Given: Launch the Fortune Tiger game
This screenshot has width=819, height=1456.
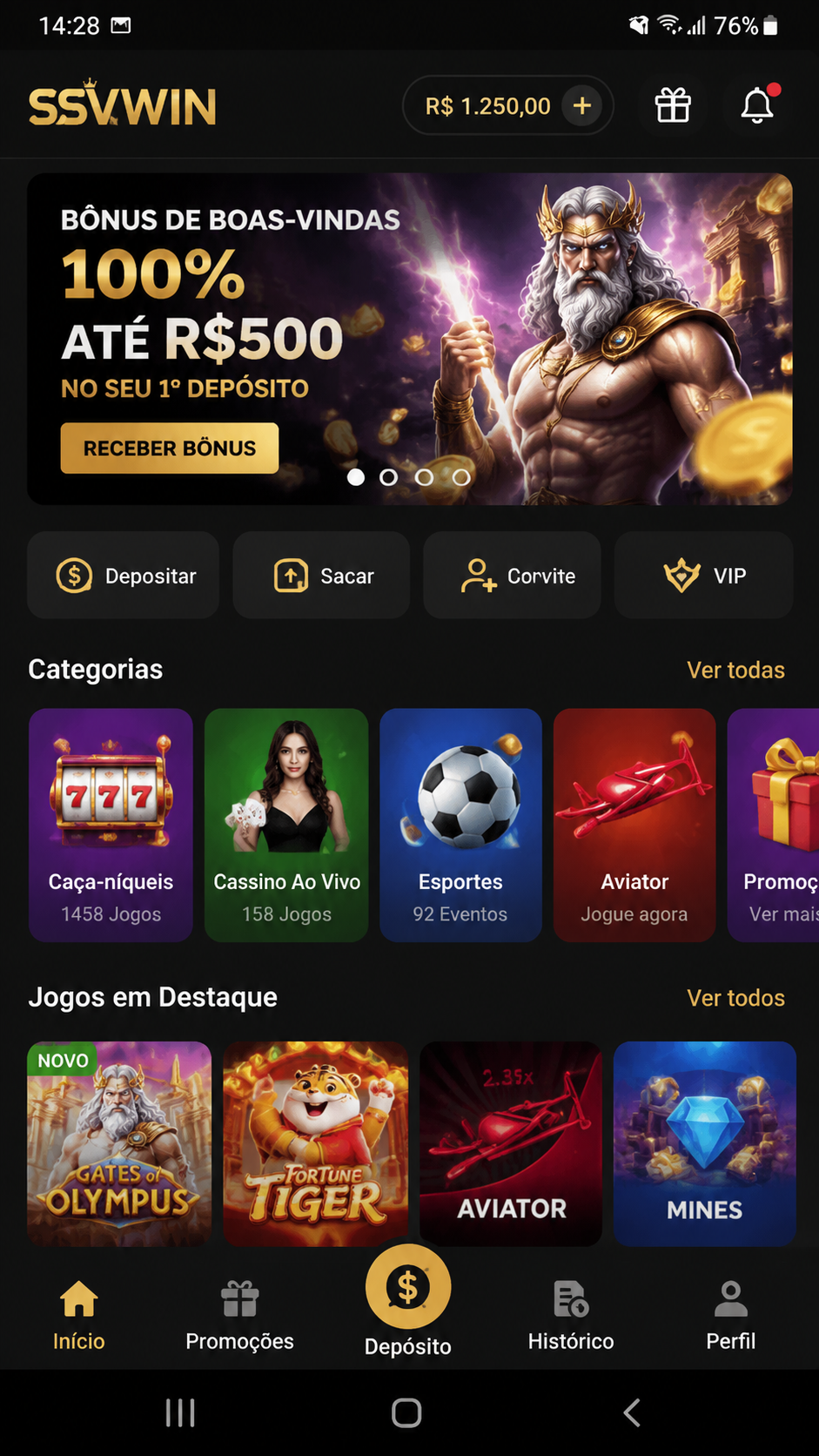Looking at the screenshot, I should click(x=316, y=1143).
